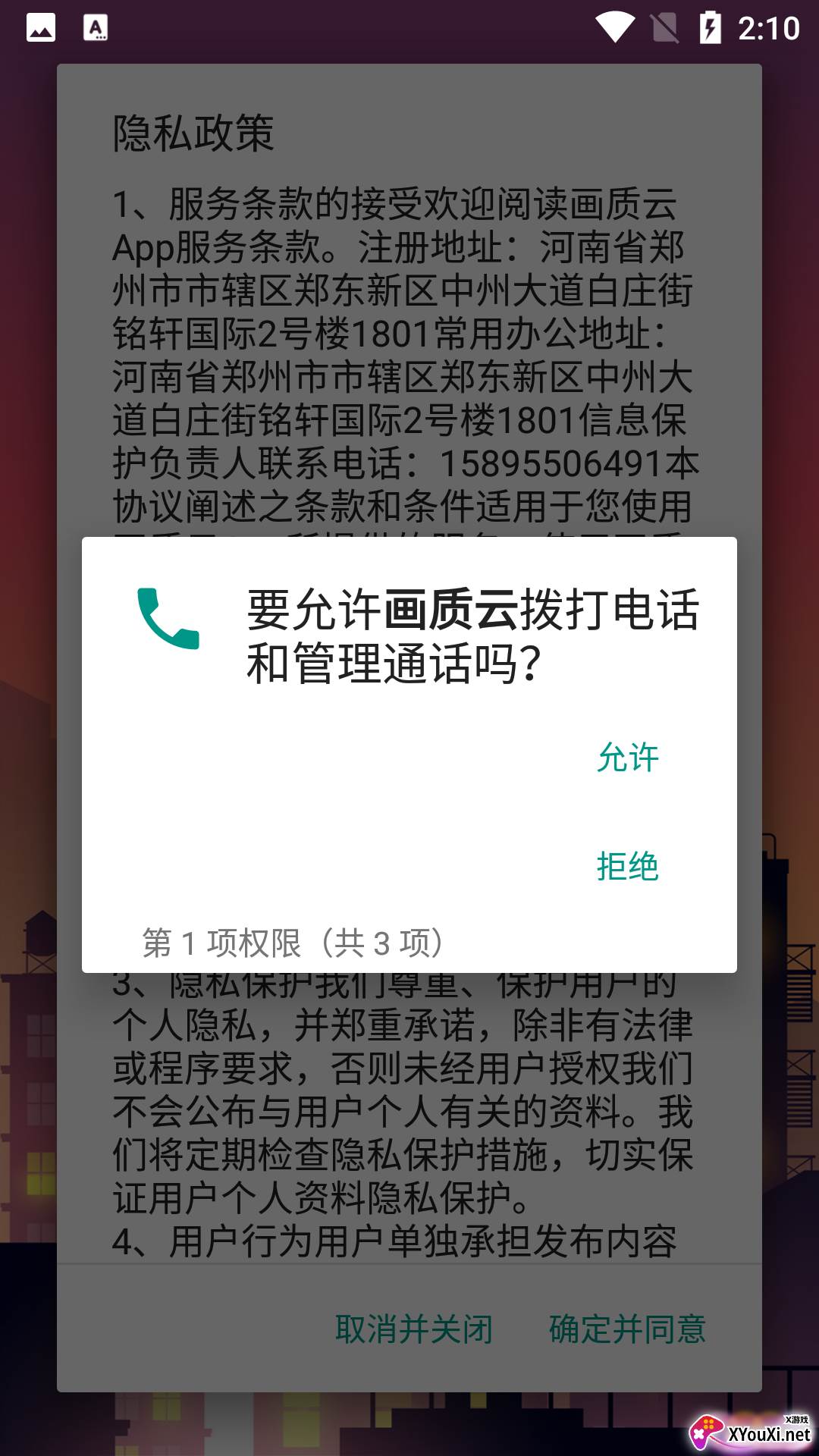Tap 取消并关闭 to cancel and close
This screenshot has height=1456, width=819.
pos(414,1329)
